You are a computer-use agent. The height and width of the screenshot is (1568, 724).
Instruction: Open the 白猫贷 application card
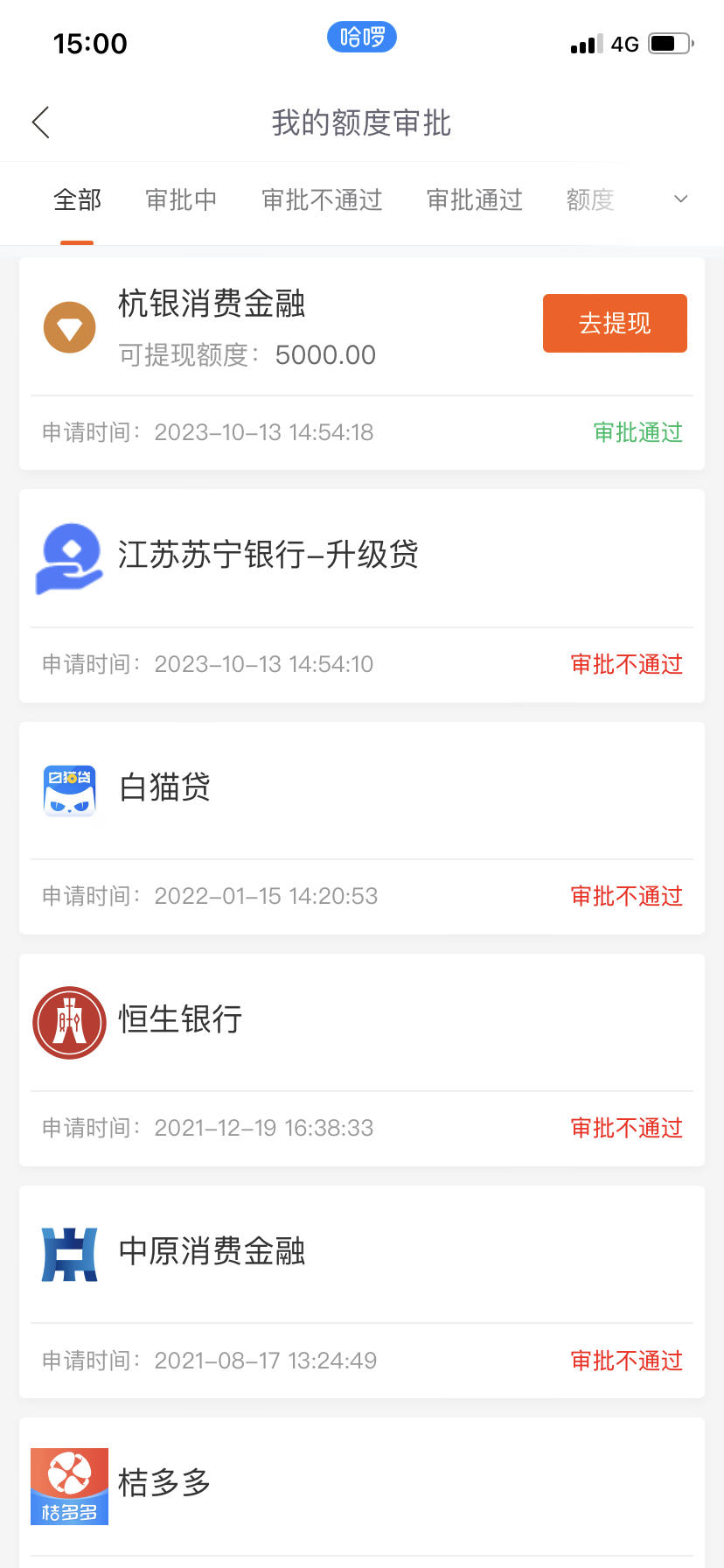[x=362, y=828]
